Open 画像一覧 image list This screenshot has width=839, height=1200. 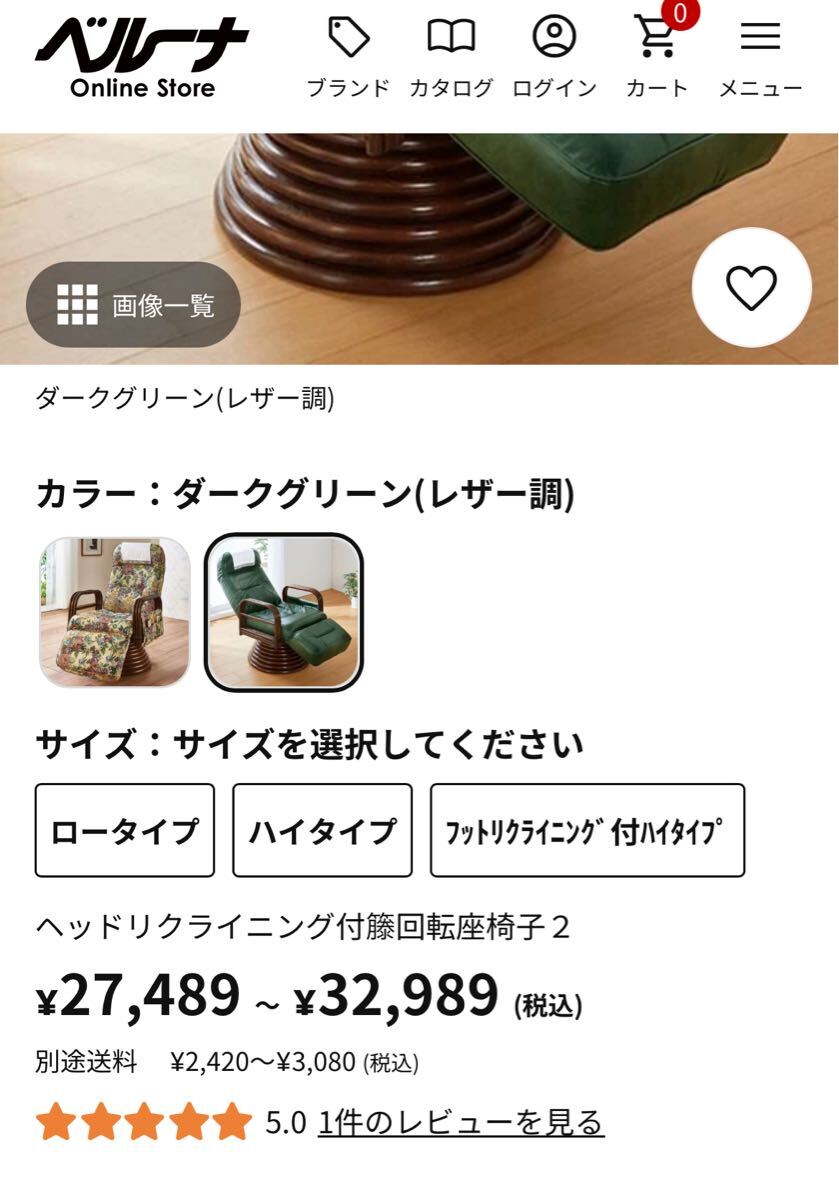pyautogui.click(x=134, y=305)
